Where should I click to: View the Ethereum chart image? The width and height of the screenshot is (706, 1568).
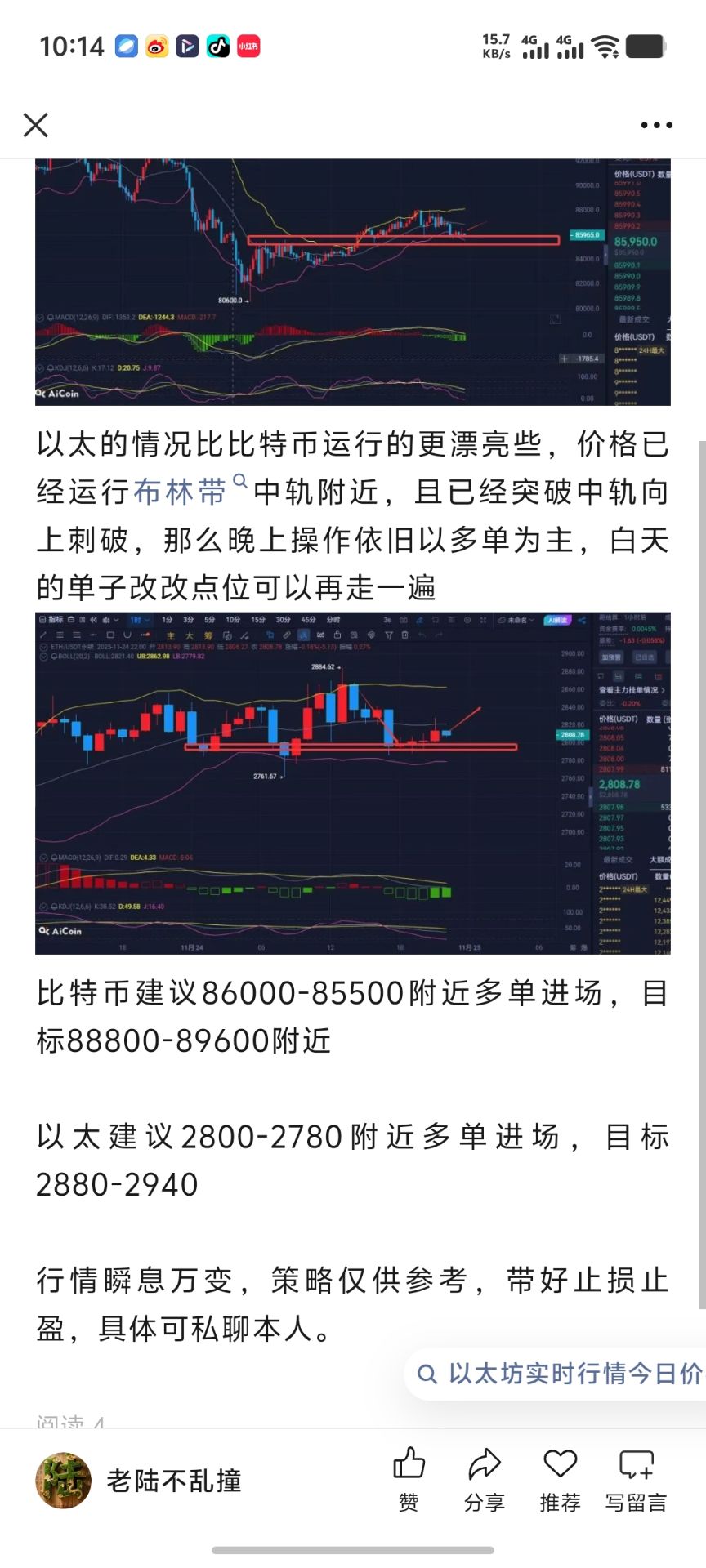pos(352,782)
